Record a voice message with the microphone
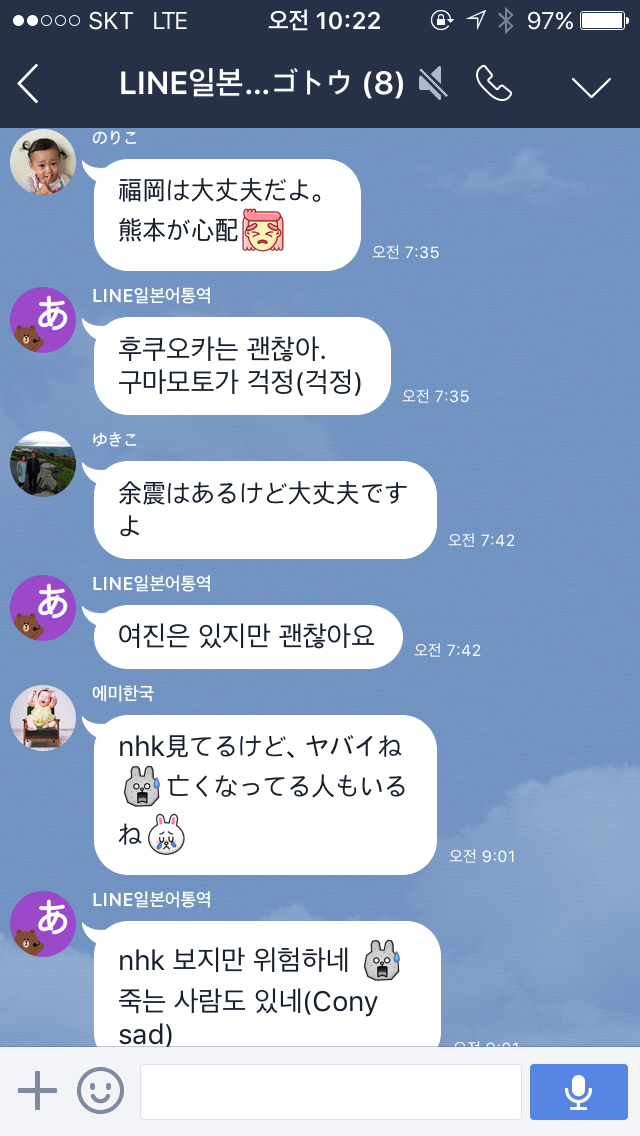 578,1091
